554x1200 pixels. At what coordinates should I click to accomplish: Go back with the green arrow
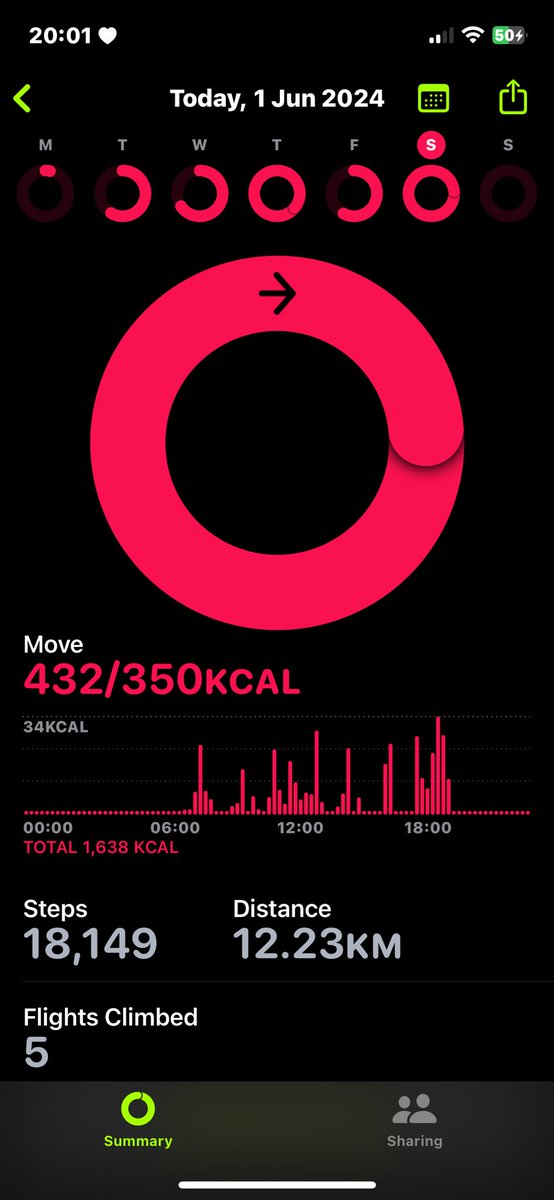click(22, 99)
